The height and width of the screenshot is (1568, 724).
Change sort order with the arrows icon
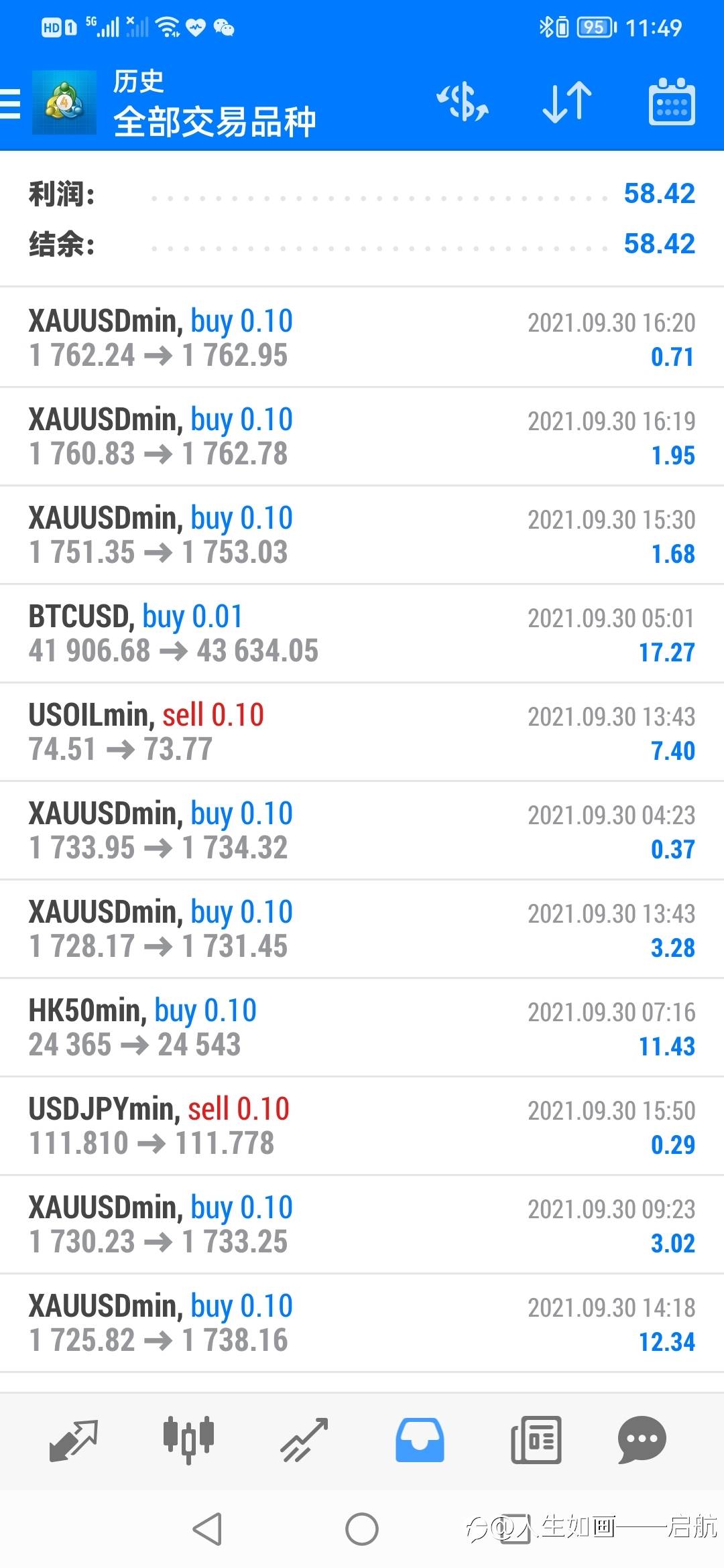tap(567, 103)
